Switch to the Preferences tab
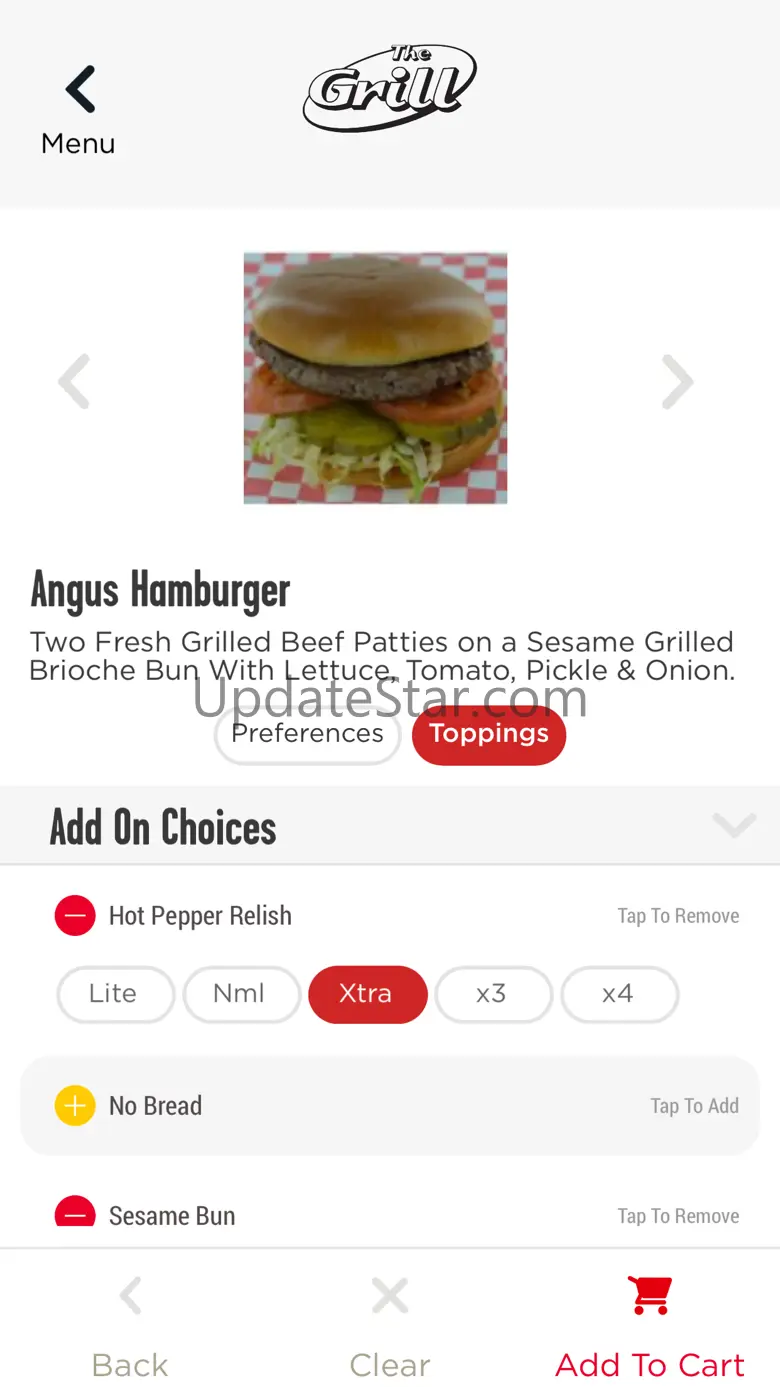This screenshot has height=1387, width=780. pos(307,734)
